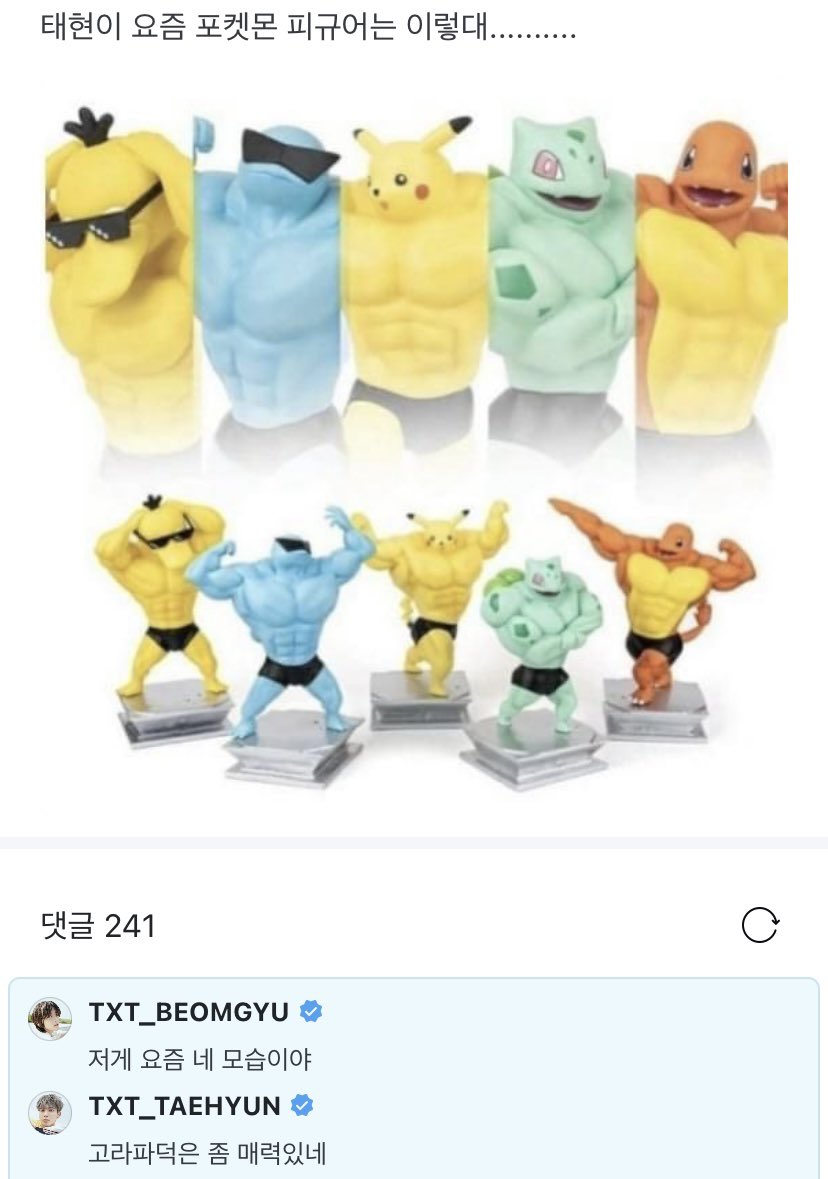Click TXT_BEOMGYU's avatar thumbnail
Screen dimensions: 828x1179
[x=49, y=1017]
